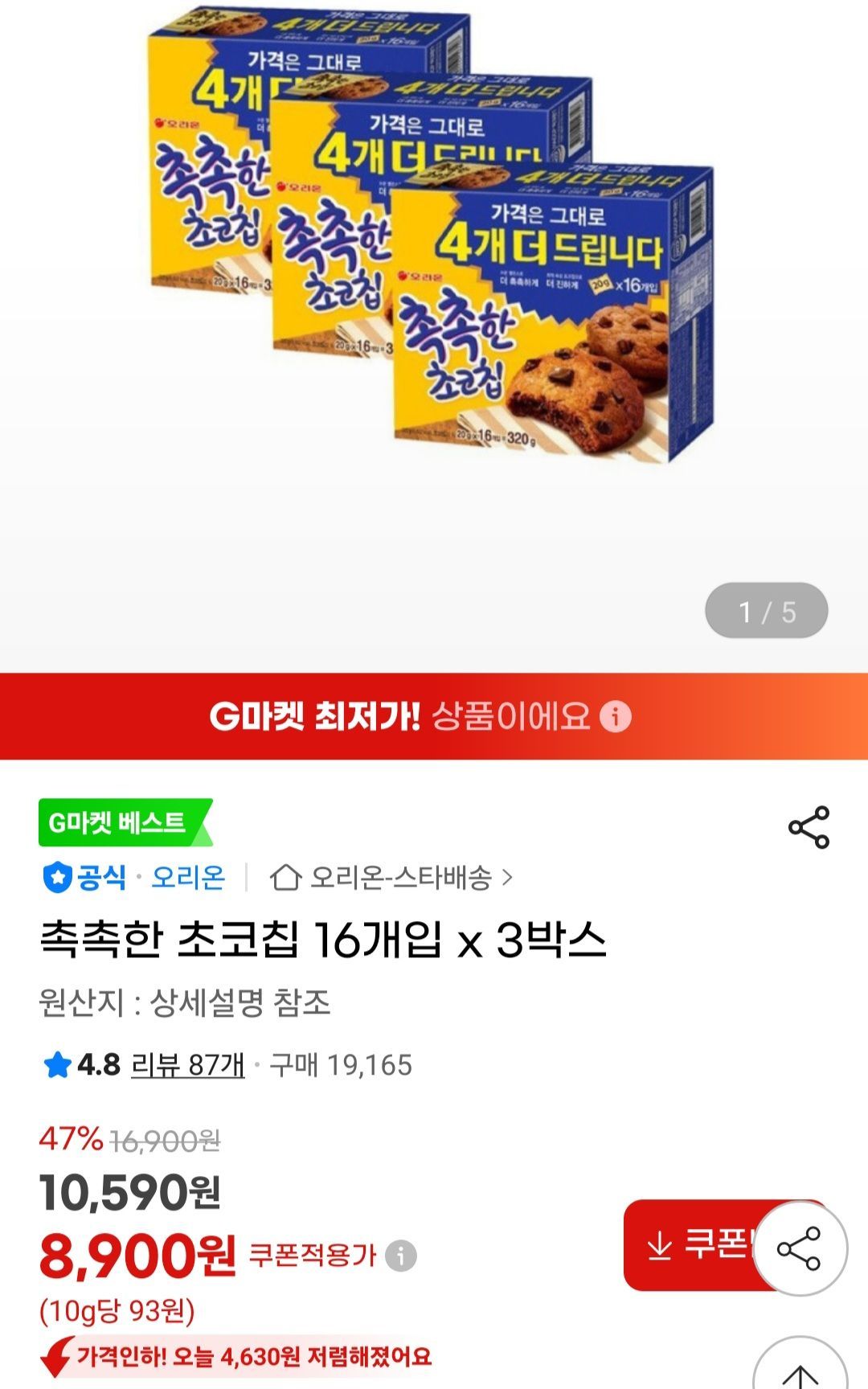868x1389 pixels.
Task: Tap info icon next to 쿠폰적용가
Action: point(401,1256)
